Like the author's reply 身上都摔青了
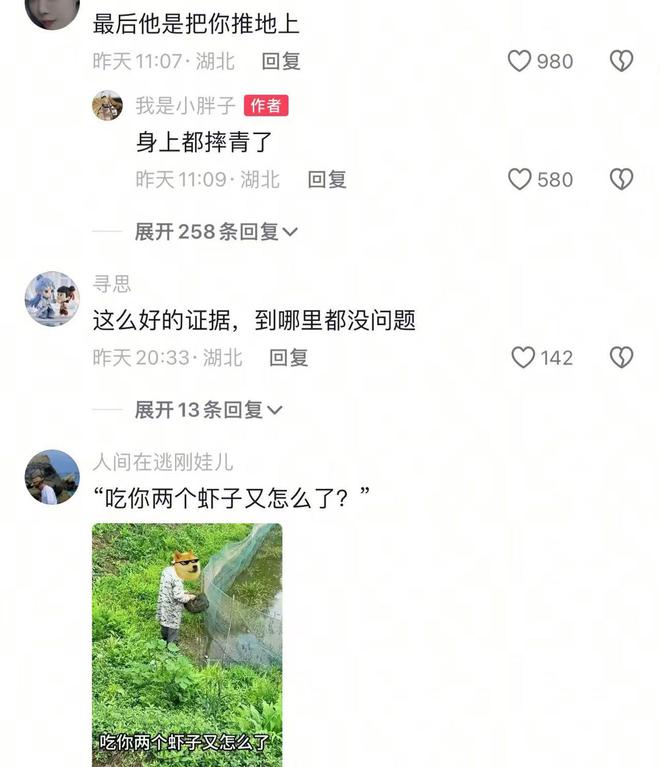 coord(520,179)
